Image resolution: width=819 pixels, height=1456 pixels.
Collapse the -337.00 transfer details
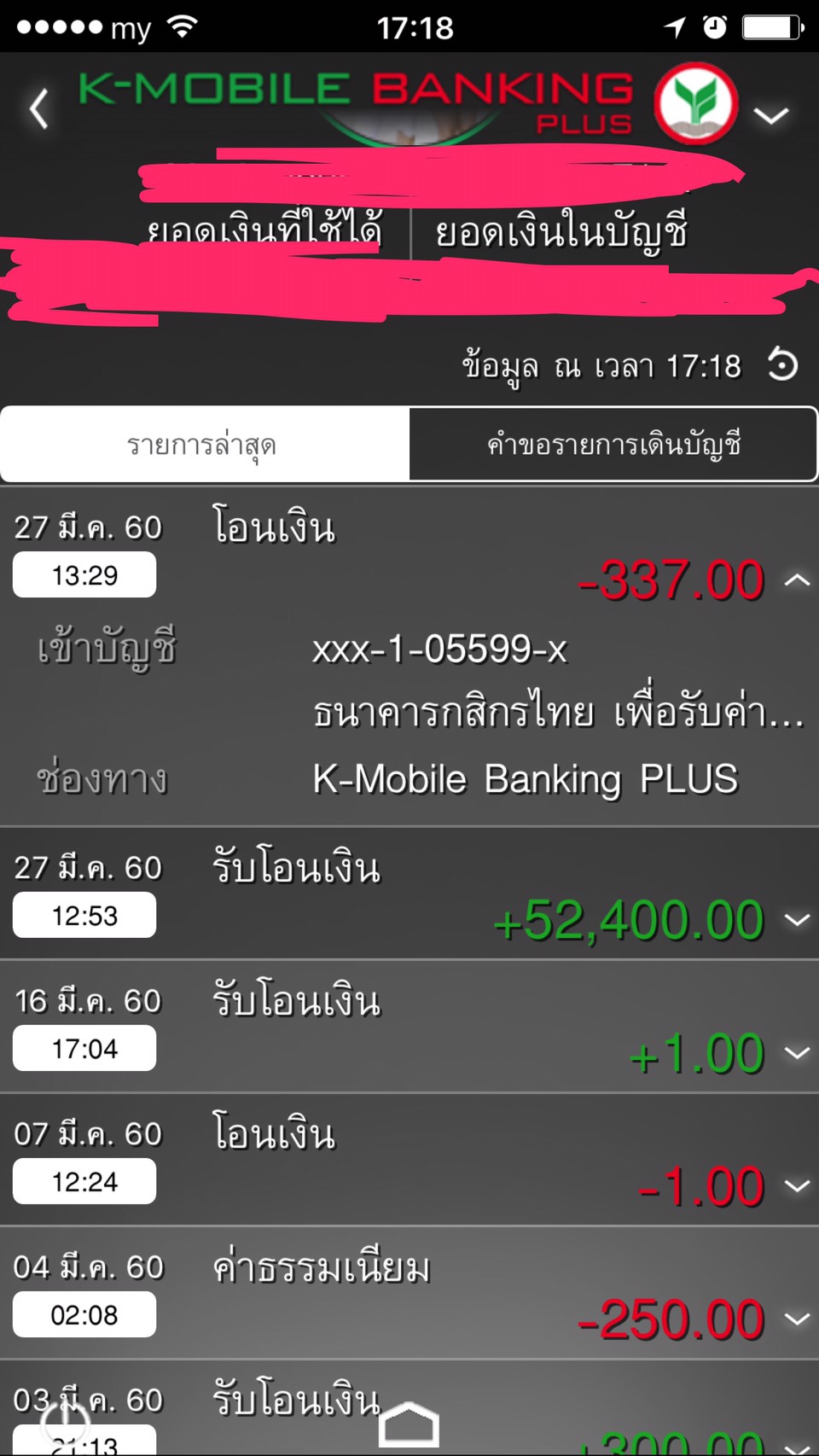pos(796,580)
